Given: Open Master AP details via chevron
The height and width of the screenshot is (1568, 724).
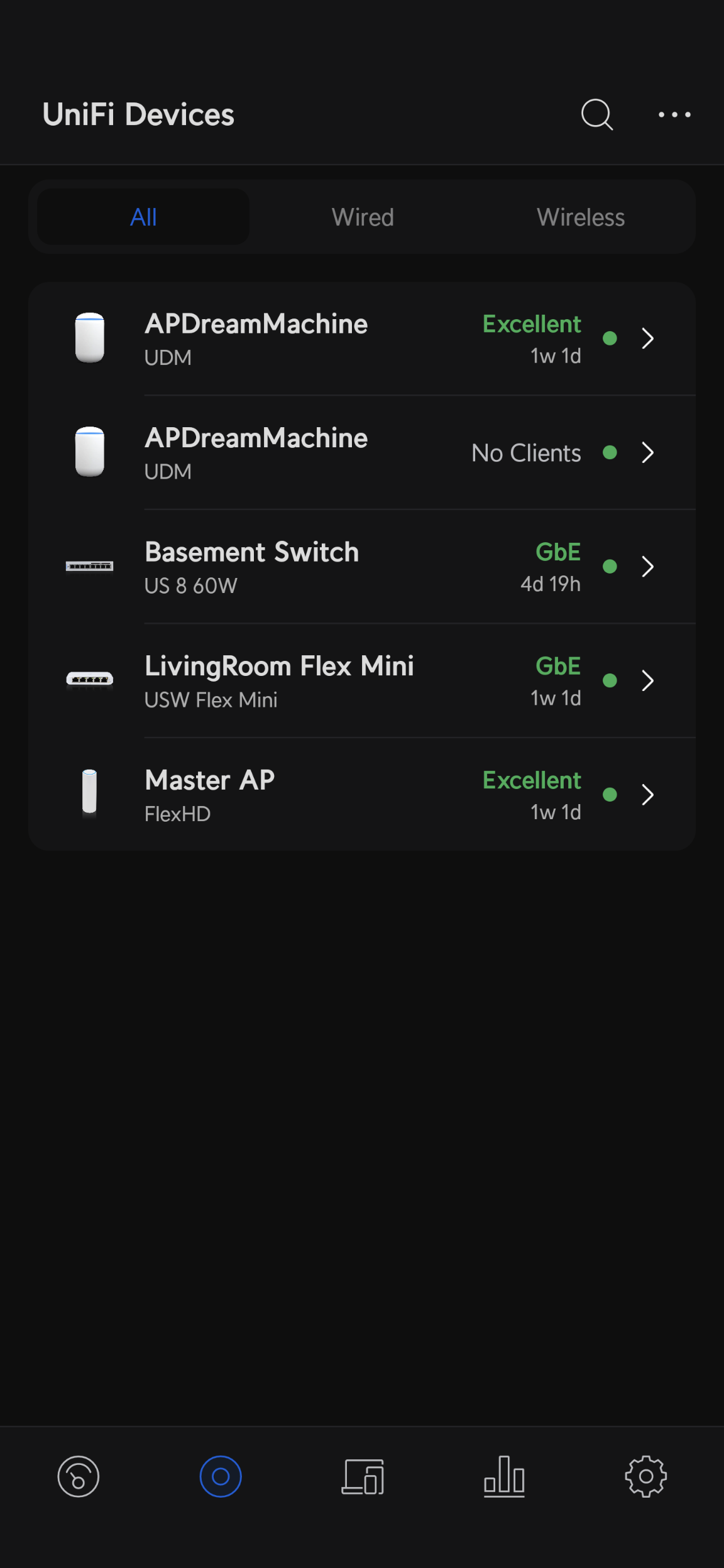Looking at the screenshot, I should [648, 794].
